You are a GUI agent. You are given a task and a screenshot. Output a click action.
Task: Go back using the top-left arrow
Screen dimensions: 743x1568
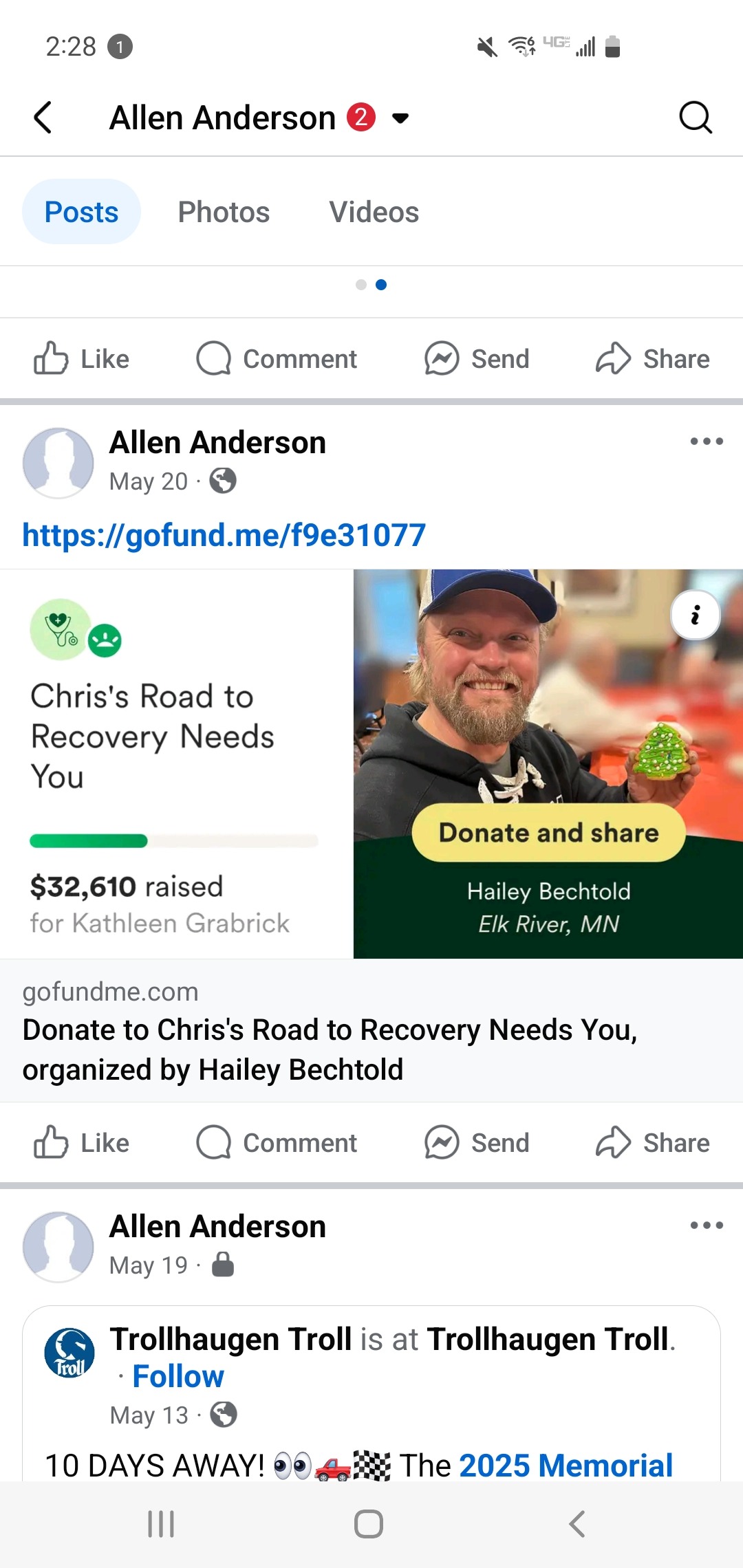[43, 118]
